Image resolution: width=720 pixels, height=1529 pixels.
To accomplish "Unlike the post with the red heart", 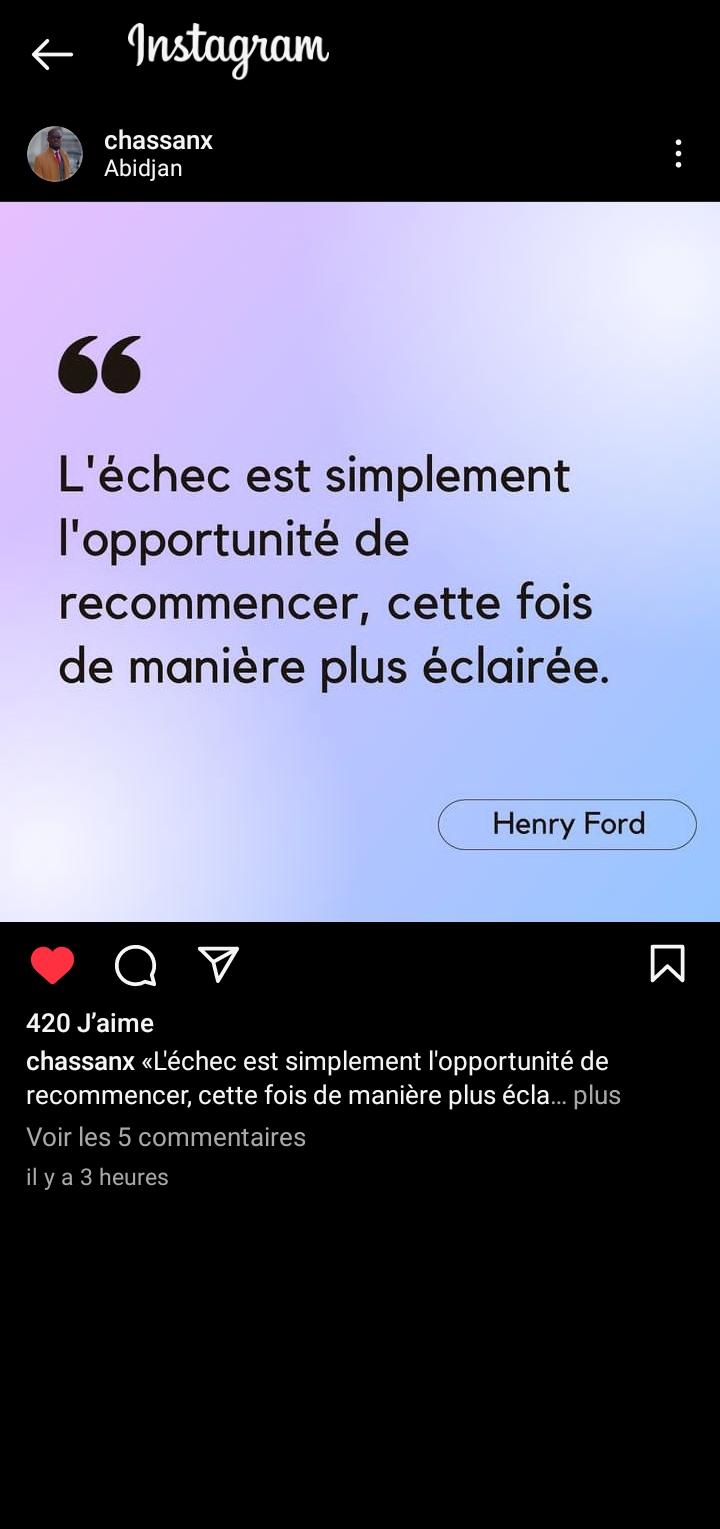I will (52, 965).
